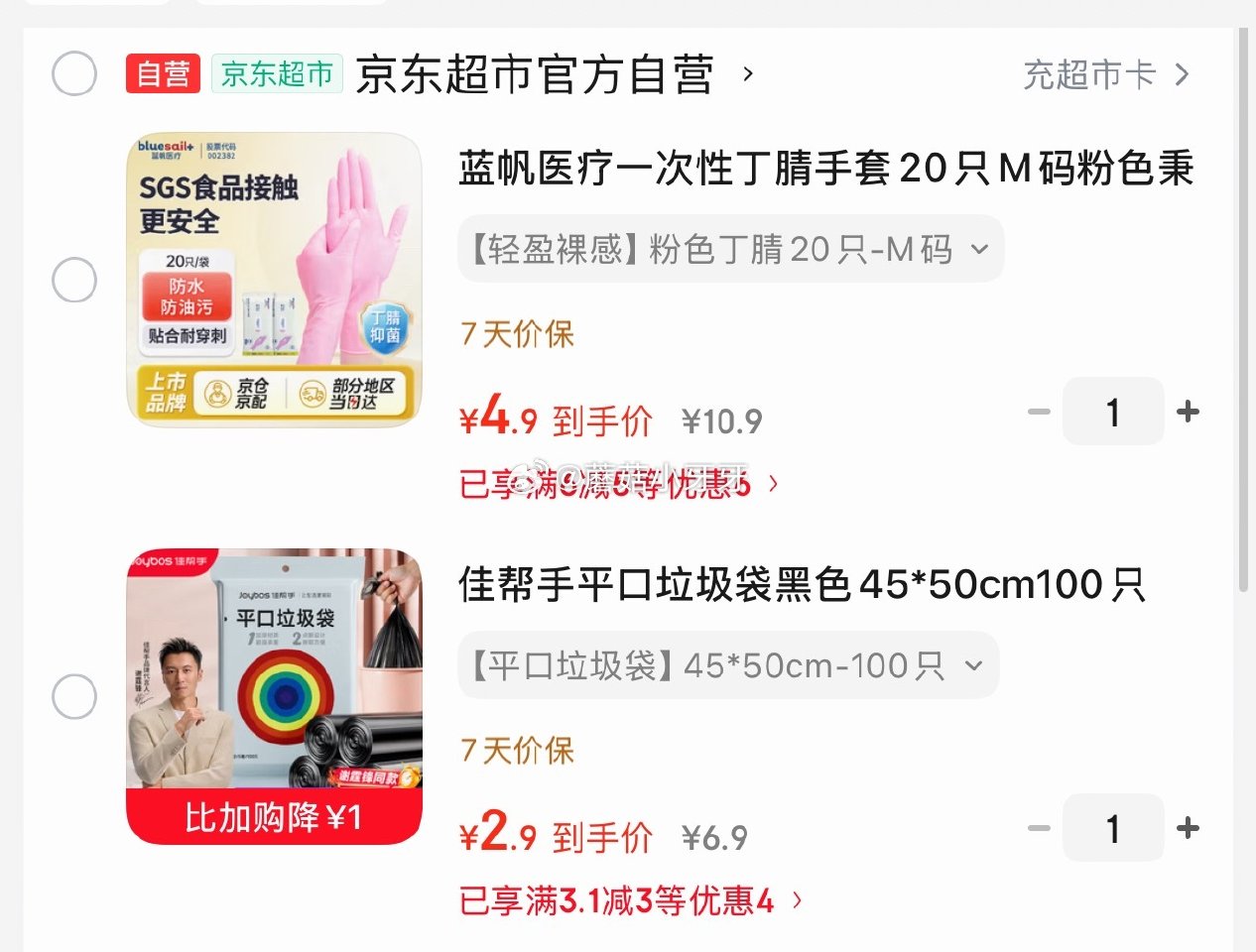The height and width of the screenshot is (952, 1256).
Task: Open the 佳帮手平口垃圾袋黑色 product title
Action: pyautogui.click(x=802, y=585)
